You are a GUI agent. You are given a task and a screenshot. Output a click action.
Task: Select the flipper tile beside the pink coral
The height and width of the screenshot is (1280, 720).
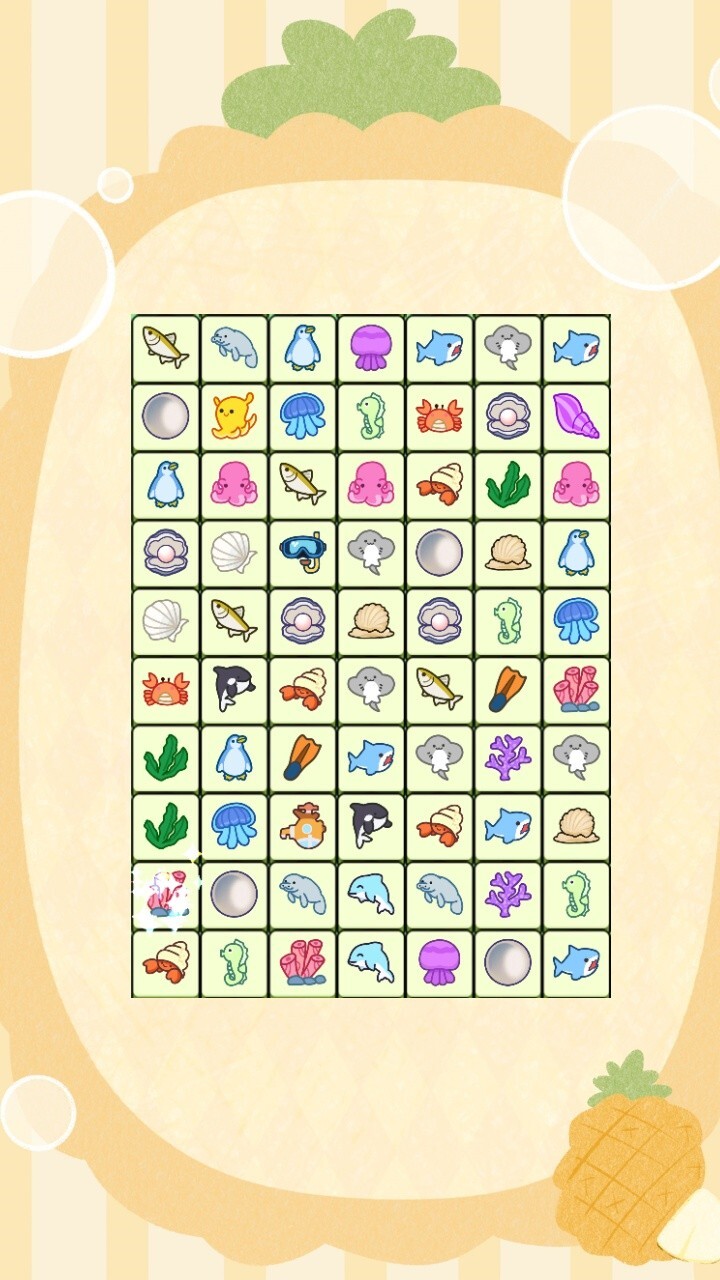508,690
